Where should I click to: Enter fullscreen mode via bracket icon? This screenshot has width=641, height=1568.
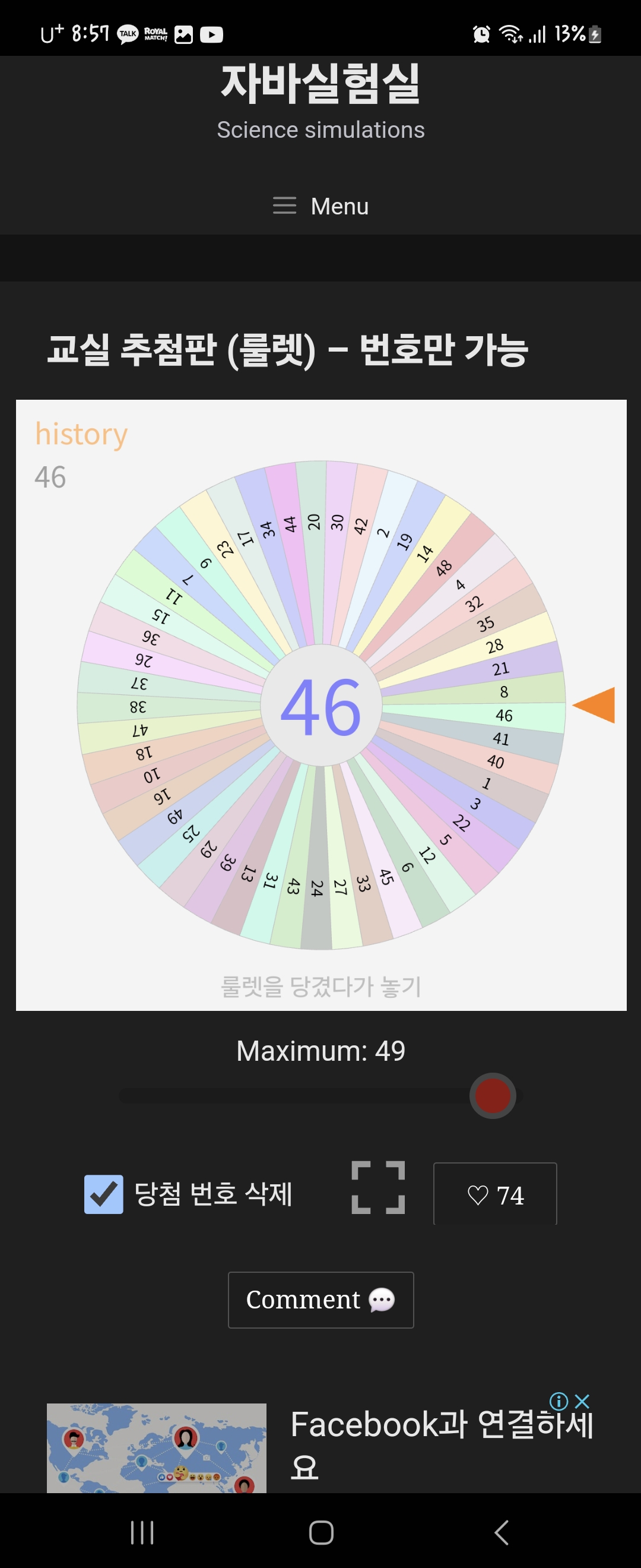[x=378, y=1187]
